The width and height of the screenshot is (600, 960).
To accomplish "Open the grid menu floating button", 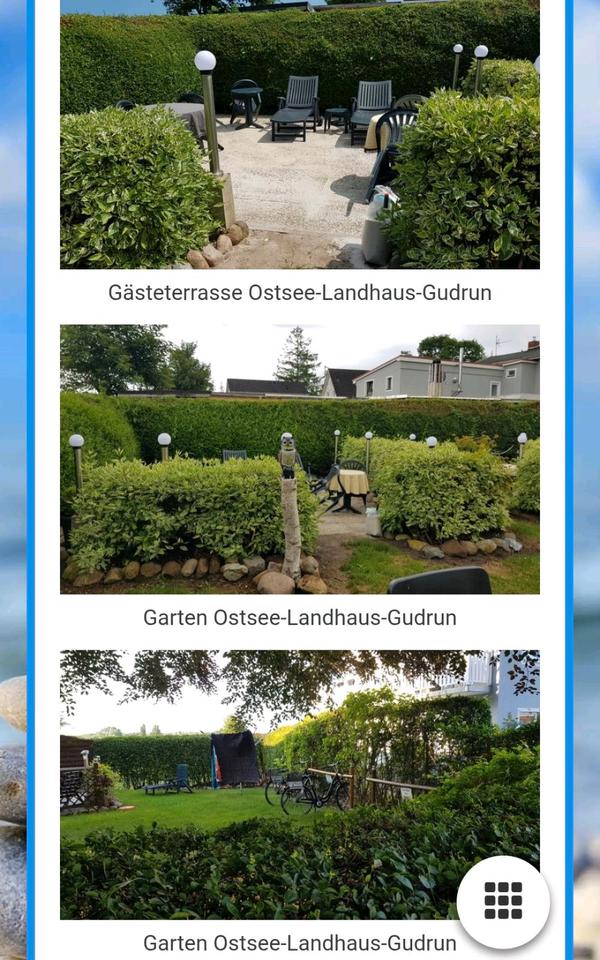I will [x=503, y=901].
